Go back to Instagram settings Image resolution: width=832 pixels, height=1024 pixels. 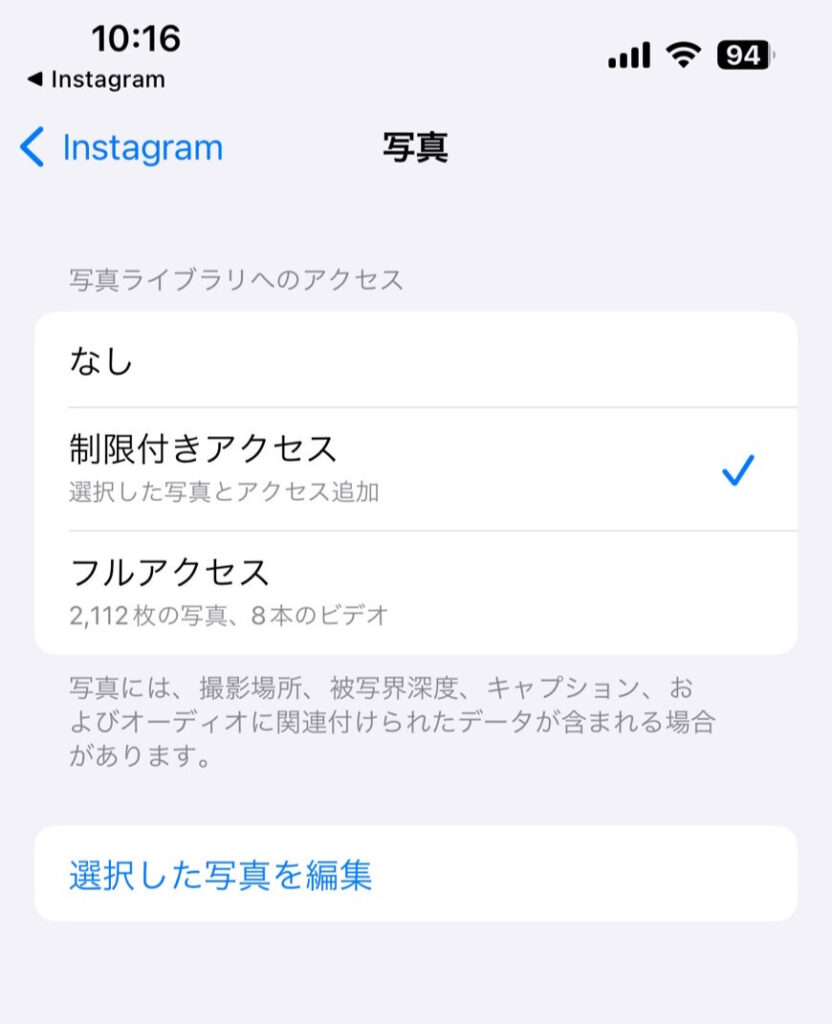coord(122,148)
